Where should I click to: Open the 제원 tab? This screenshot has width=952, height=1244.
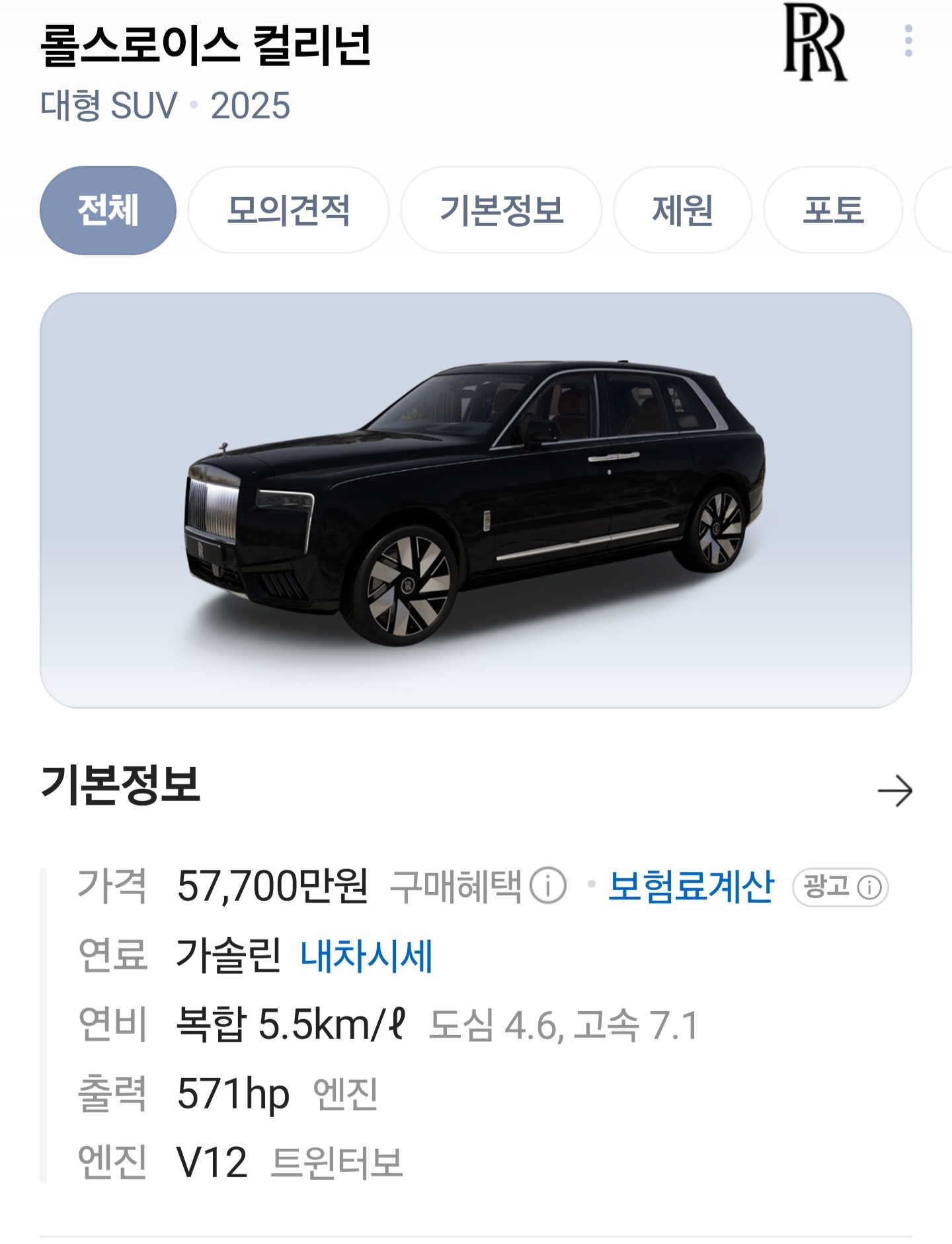[x=682, y=210]
